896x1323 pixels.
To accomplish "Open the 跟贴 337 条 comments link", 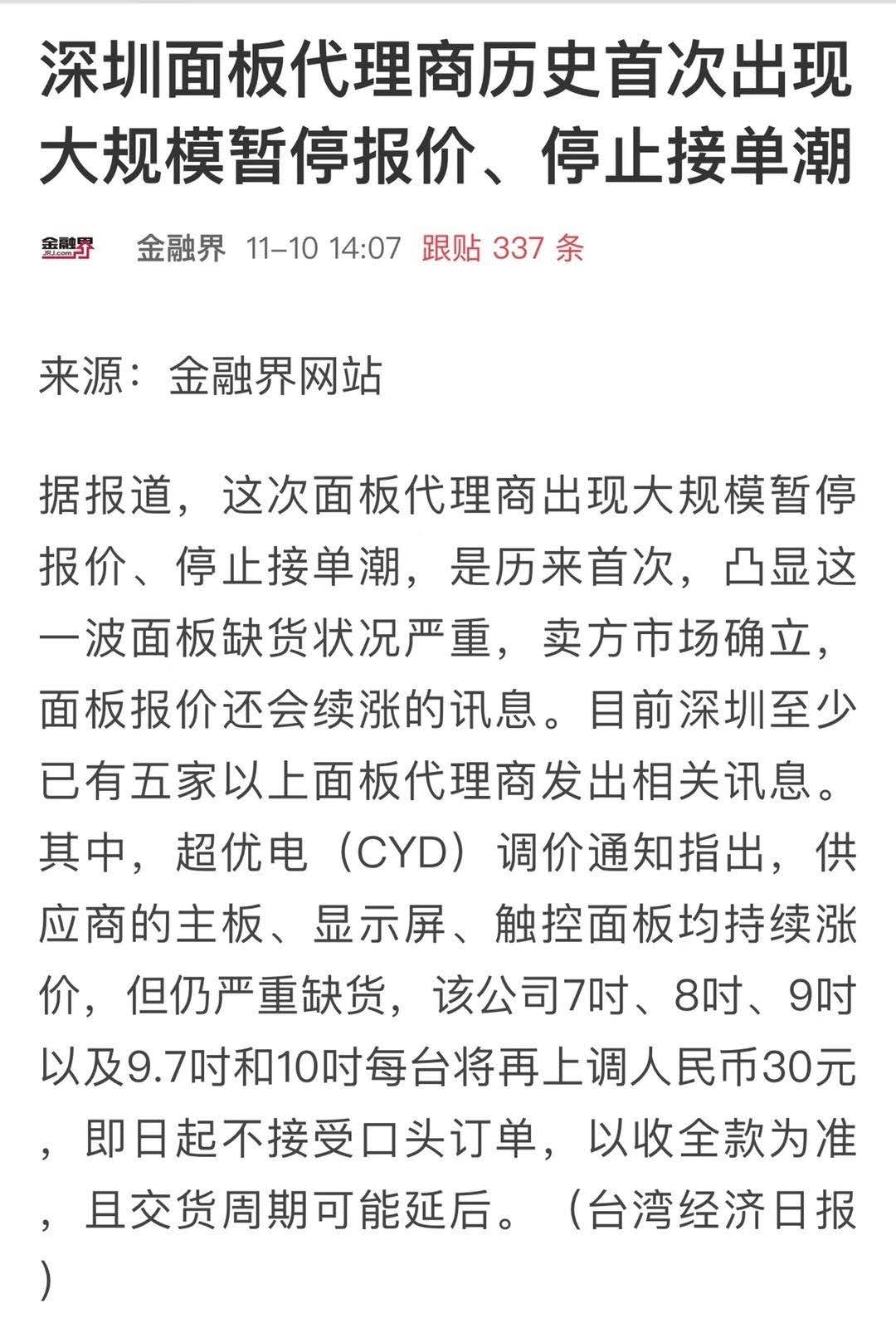I will [x=502, y=247].
